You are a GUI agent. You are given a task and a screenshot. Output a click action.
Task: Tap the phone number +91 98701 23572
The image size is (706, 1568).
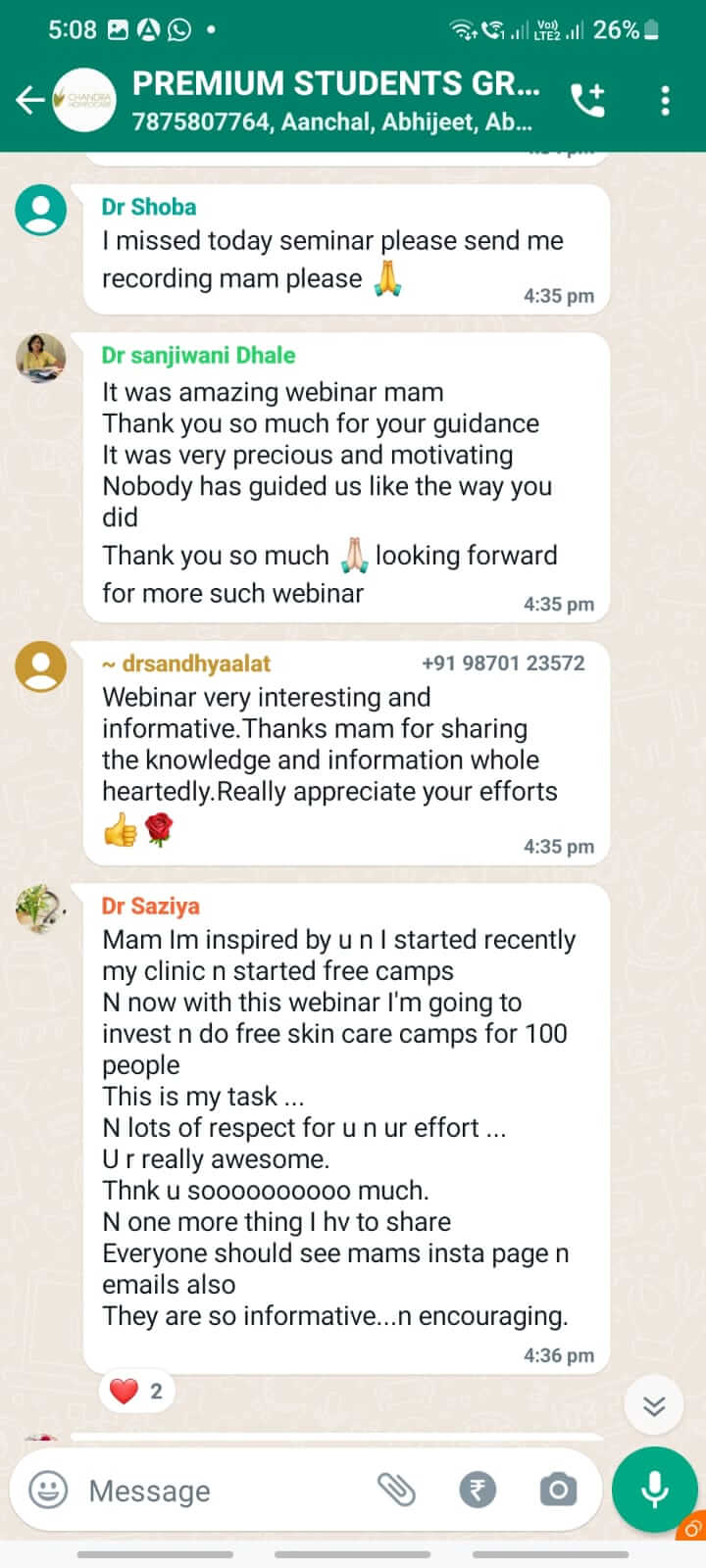tap(503, 663)
